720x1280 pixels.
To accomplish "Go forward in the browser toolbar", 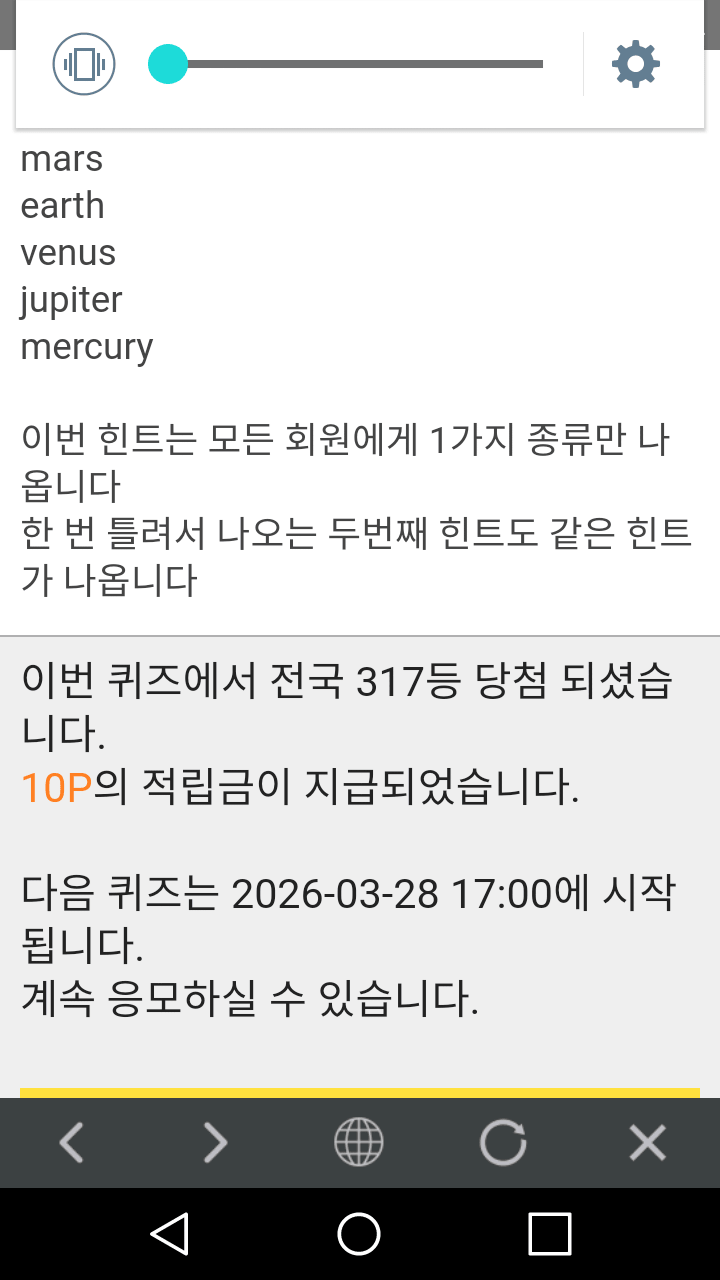I will click(x=215, y=1142).
